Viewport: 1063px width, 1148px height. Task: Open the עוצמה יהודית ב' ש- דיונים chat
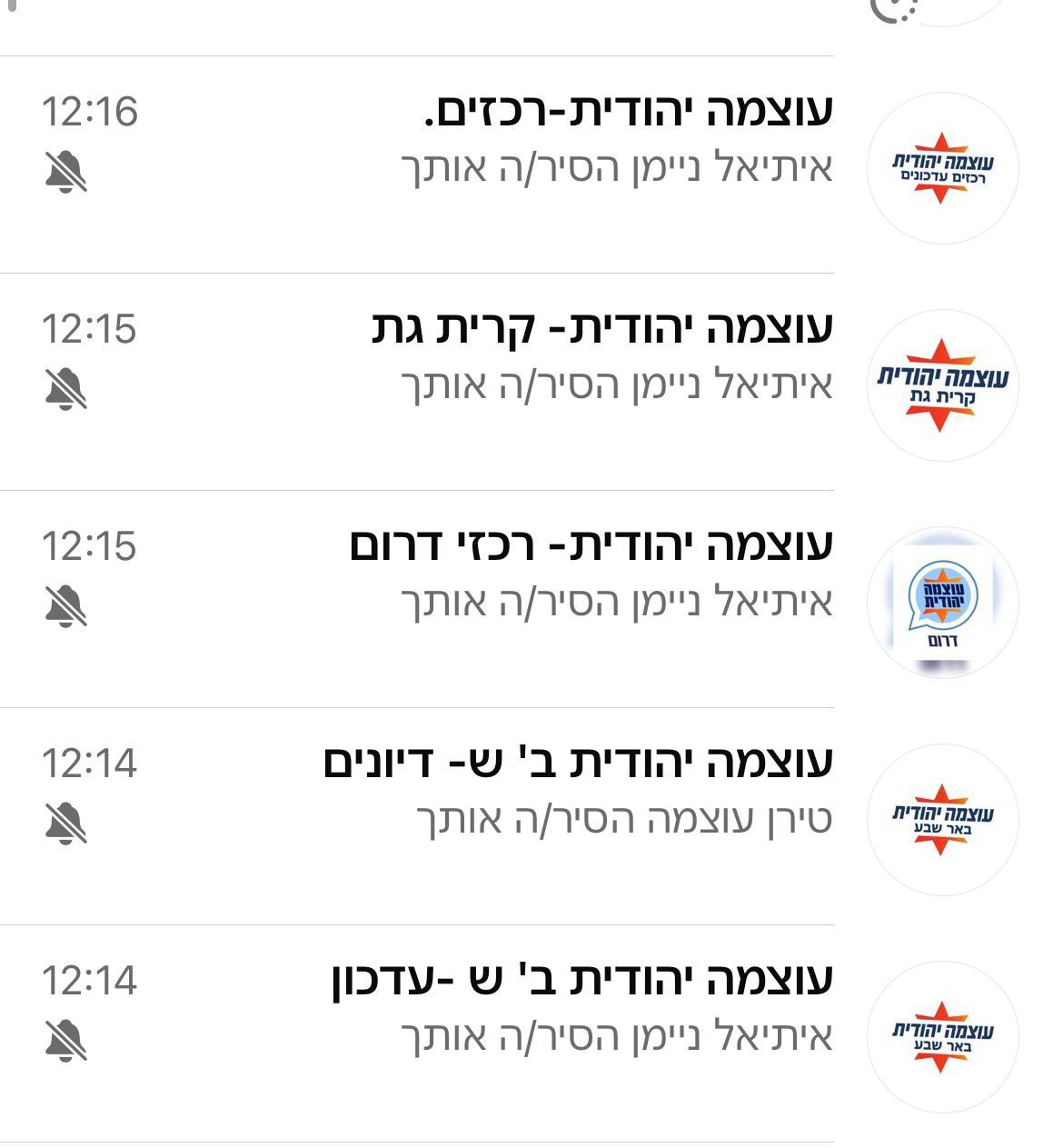click(578, 764)
